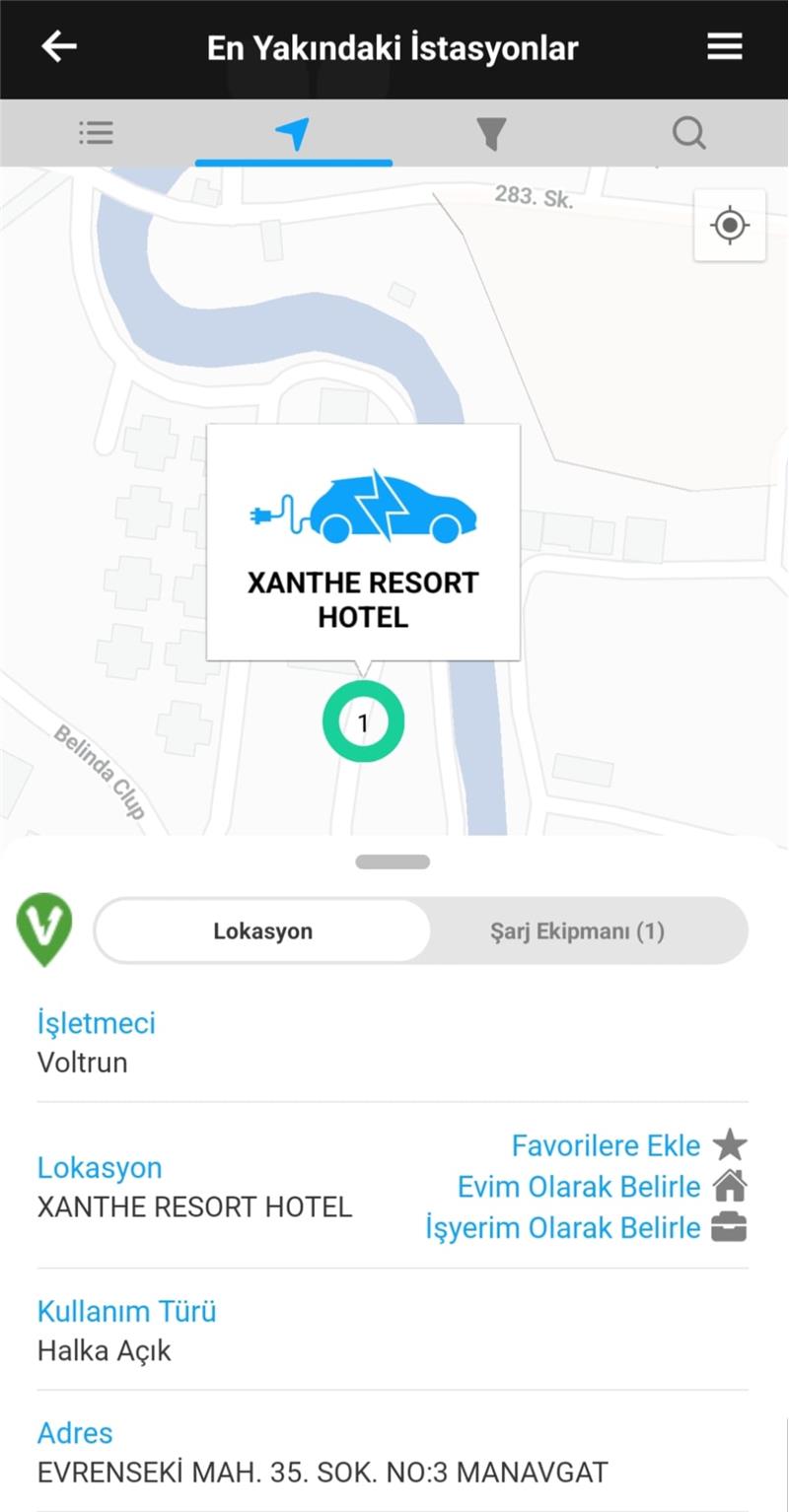Viewport: 789px width, 1512px height.
Task: Switch to Şarj Ekipmanı (1) segment
Action: pyautogui.click(x=577, y=930)
